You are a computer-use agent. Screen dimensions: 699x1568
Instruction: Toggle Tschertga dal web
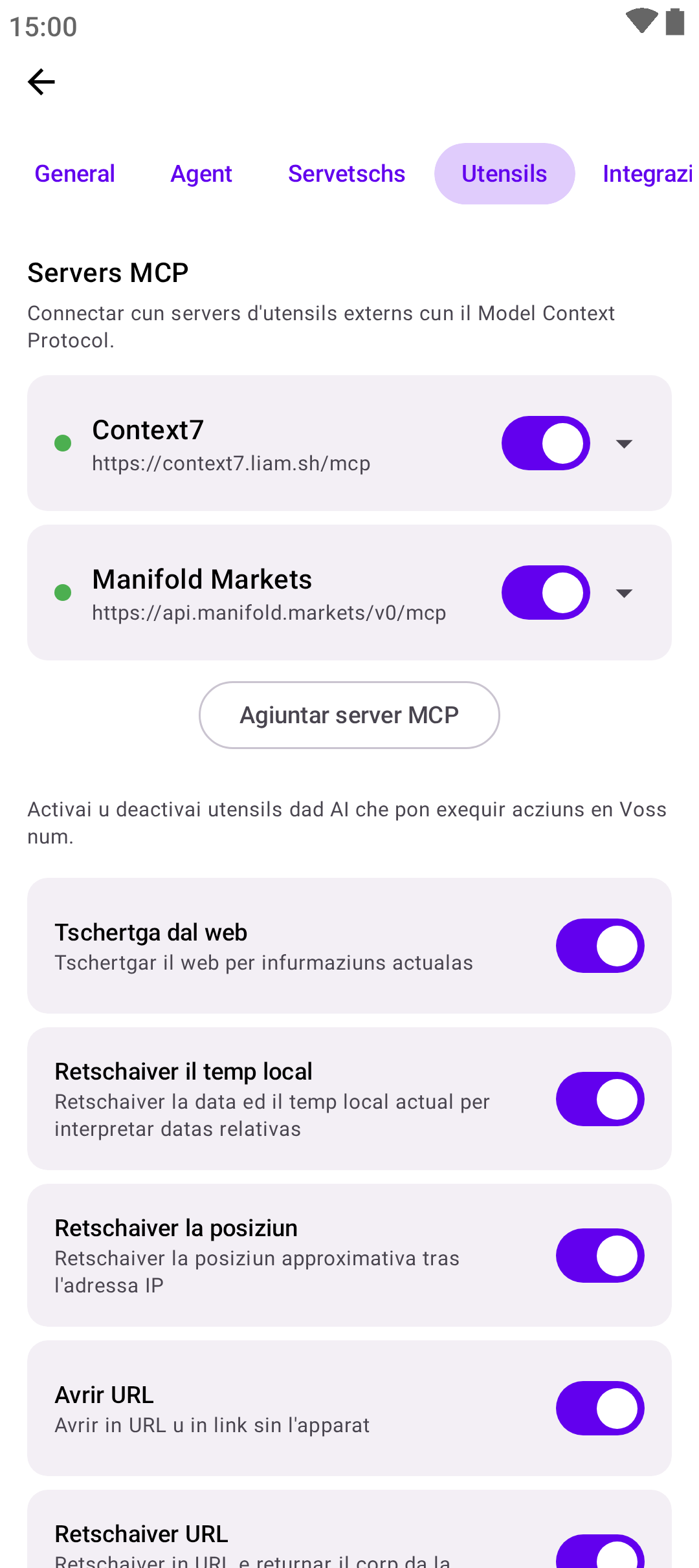[600, 946]
